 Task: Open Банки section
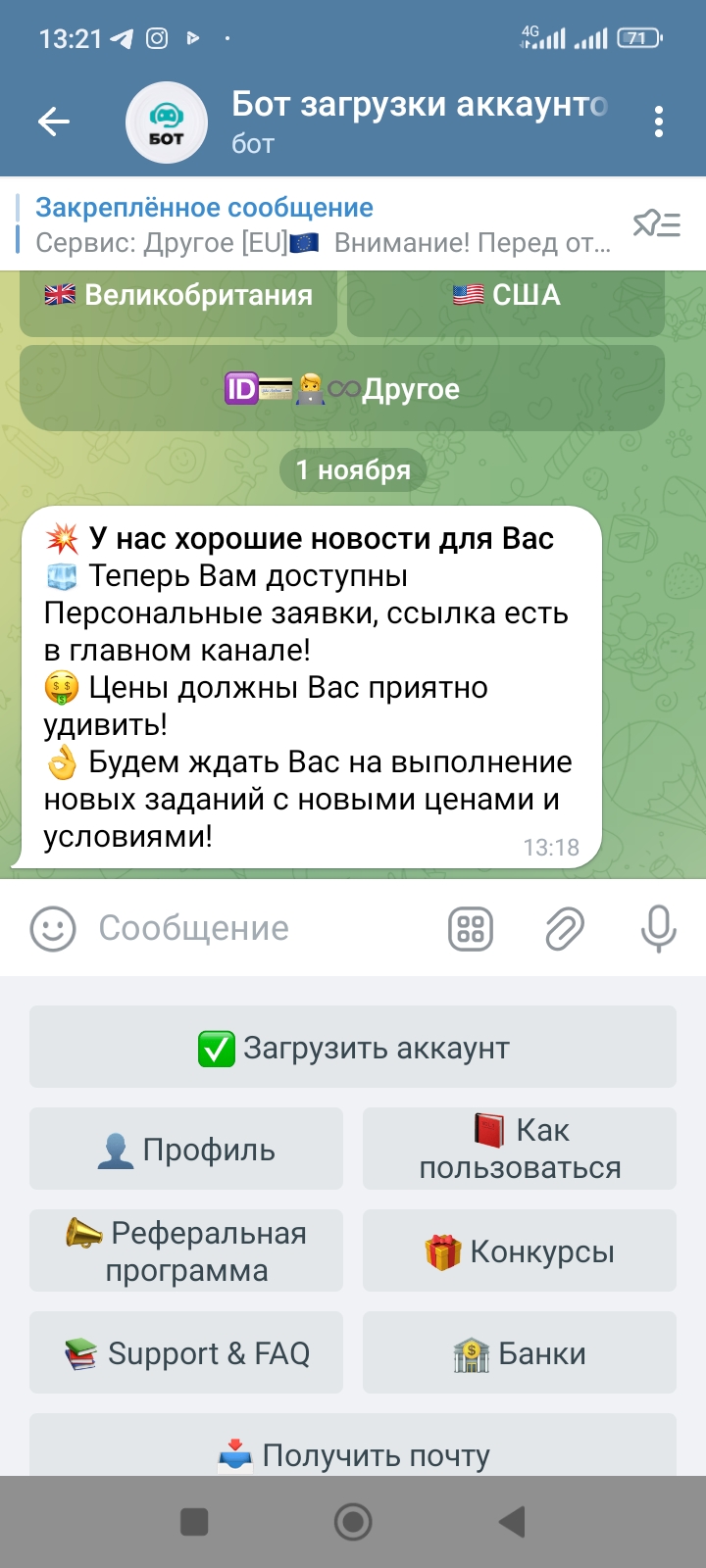click(x=520, y=1353)
